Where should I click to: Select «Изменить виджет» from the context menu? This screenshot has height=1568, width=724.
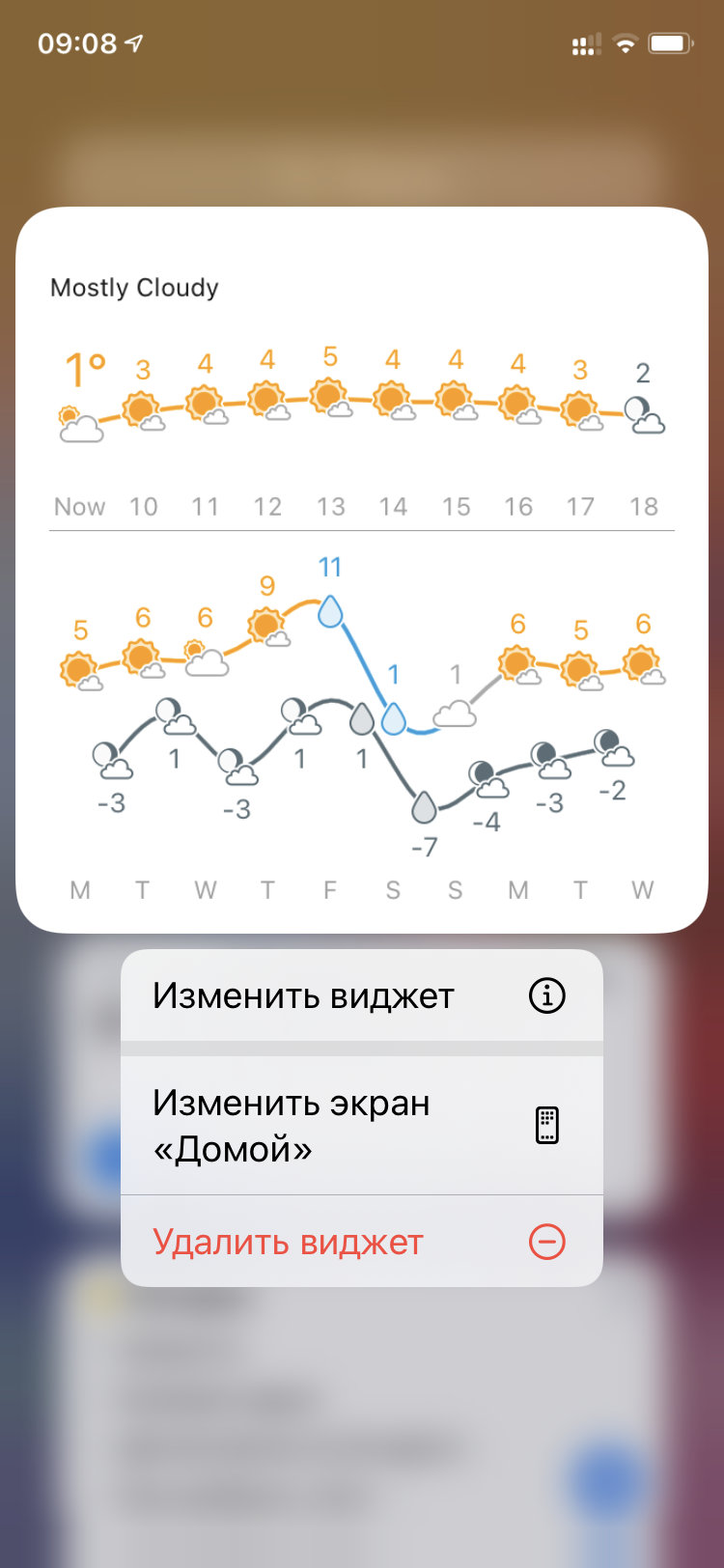click(x=361, y=995)
